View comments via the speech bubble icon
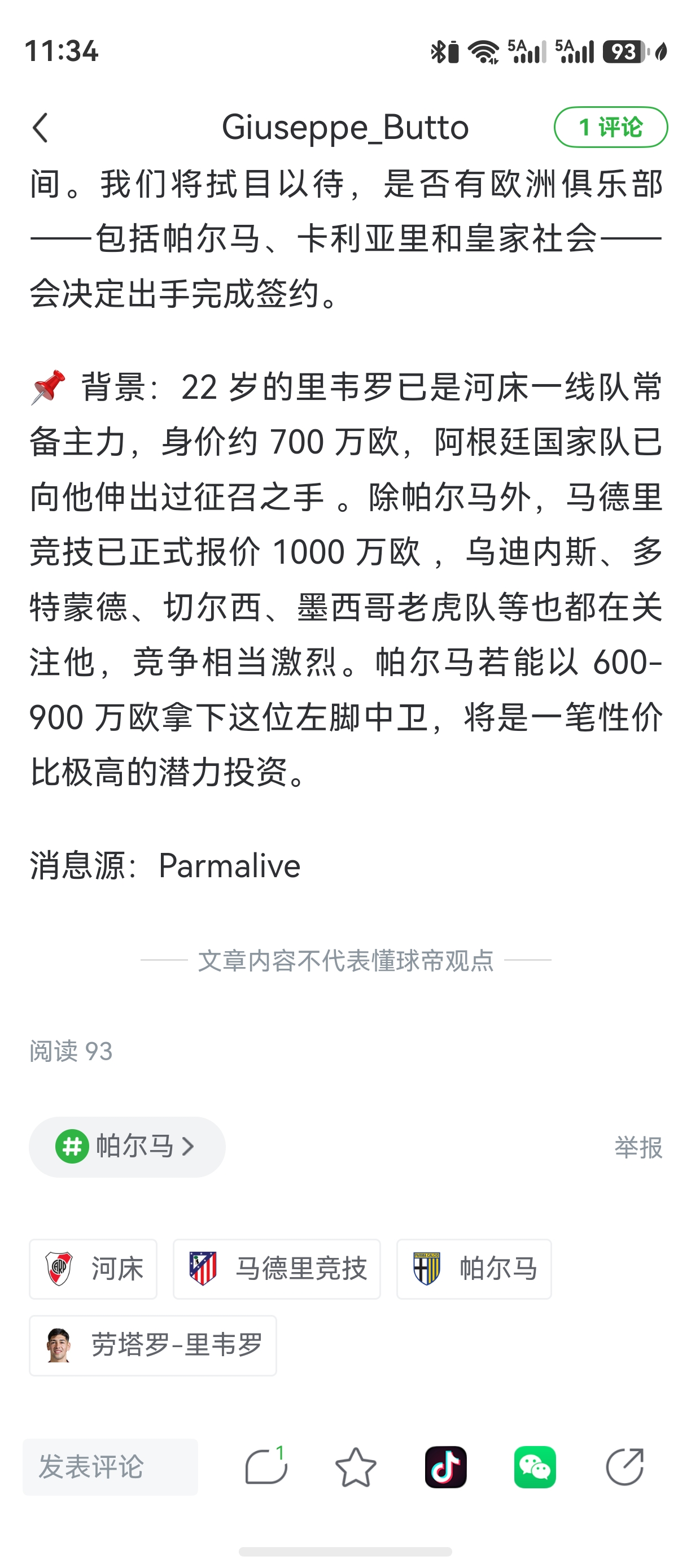This screenshot has height=1568, width=691. point(266,1467)
